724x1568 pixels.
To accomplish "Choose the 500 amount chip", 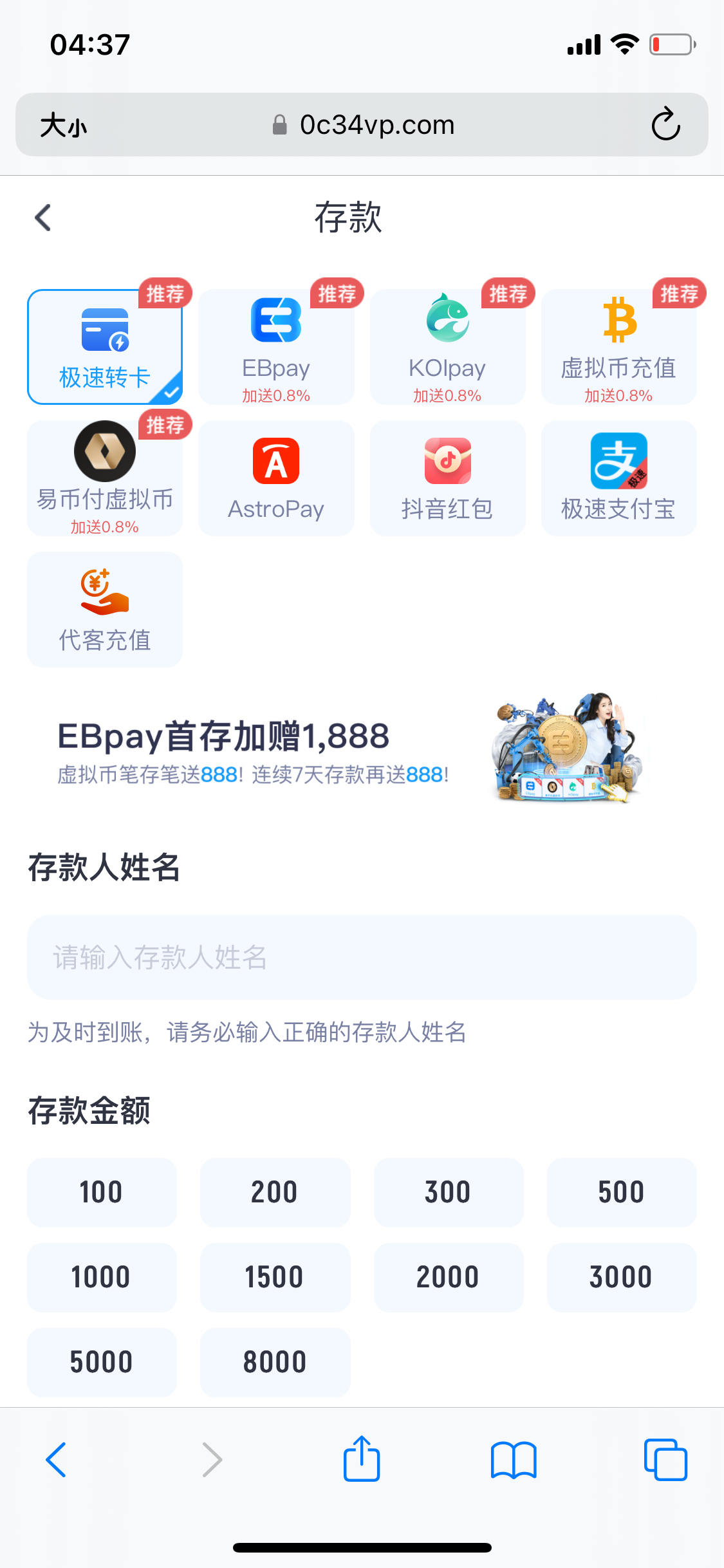I will coord(621,1192).
